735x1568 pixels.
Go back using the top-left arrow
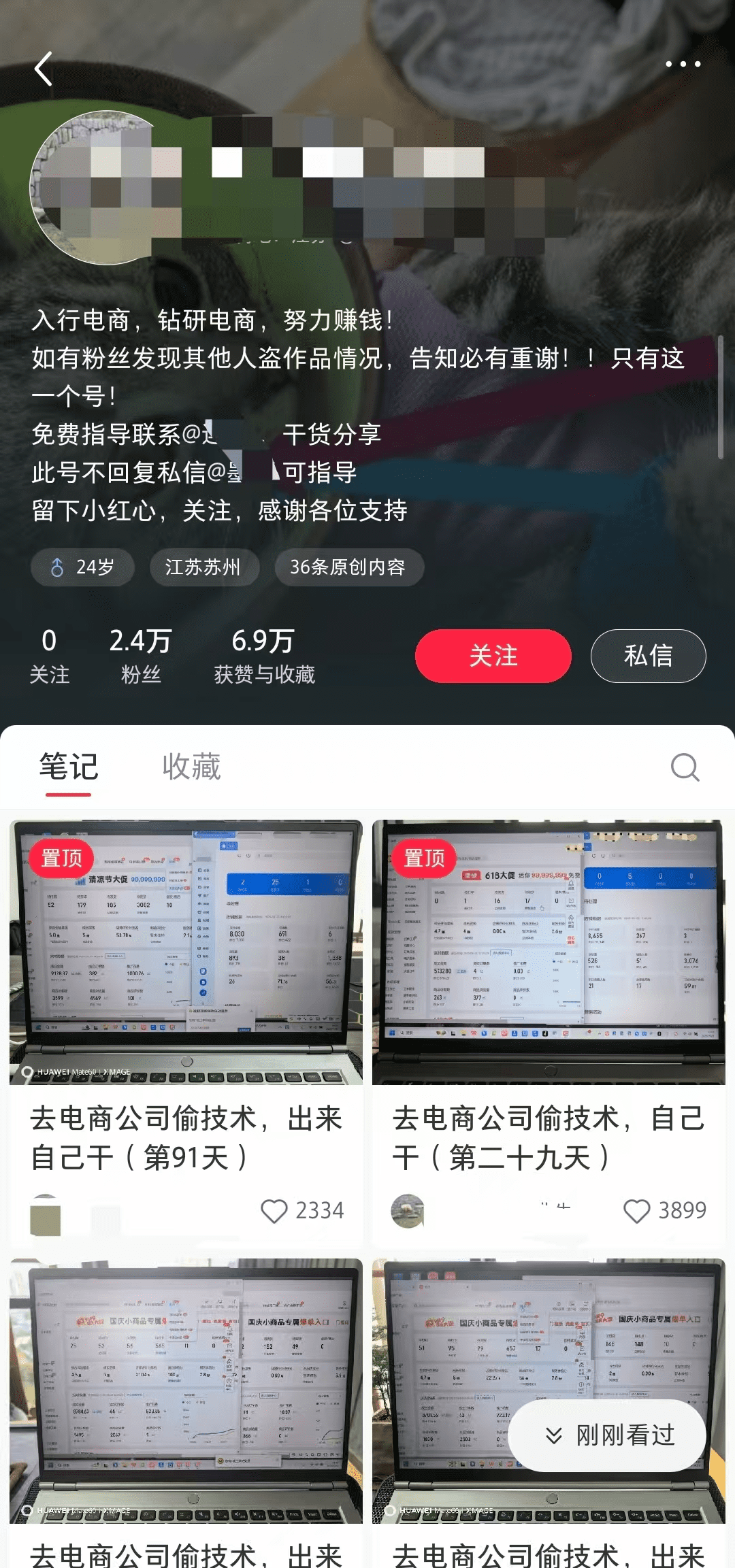coord(44,69)
